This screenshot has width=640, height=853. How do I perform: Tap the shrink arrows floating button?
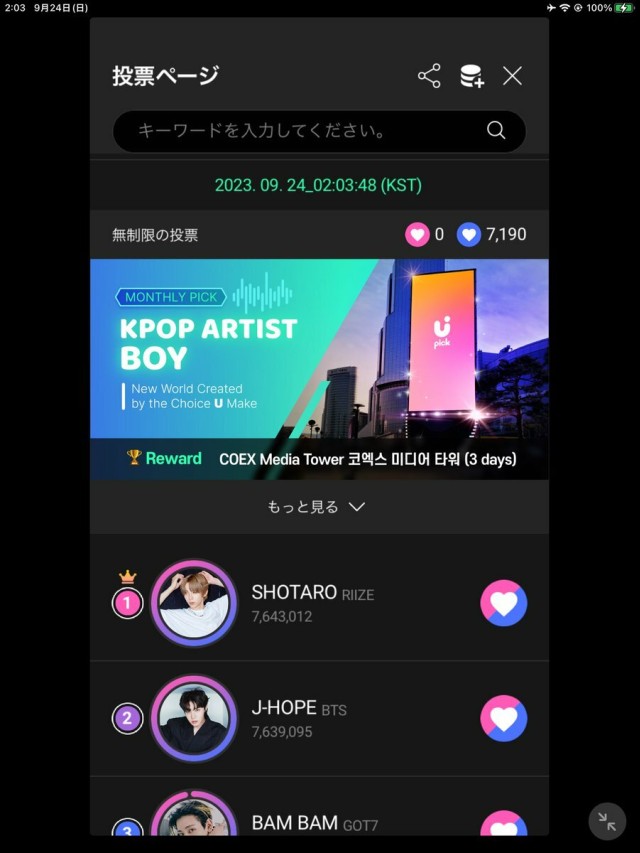coord(607,822)
